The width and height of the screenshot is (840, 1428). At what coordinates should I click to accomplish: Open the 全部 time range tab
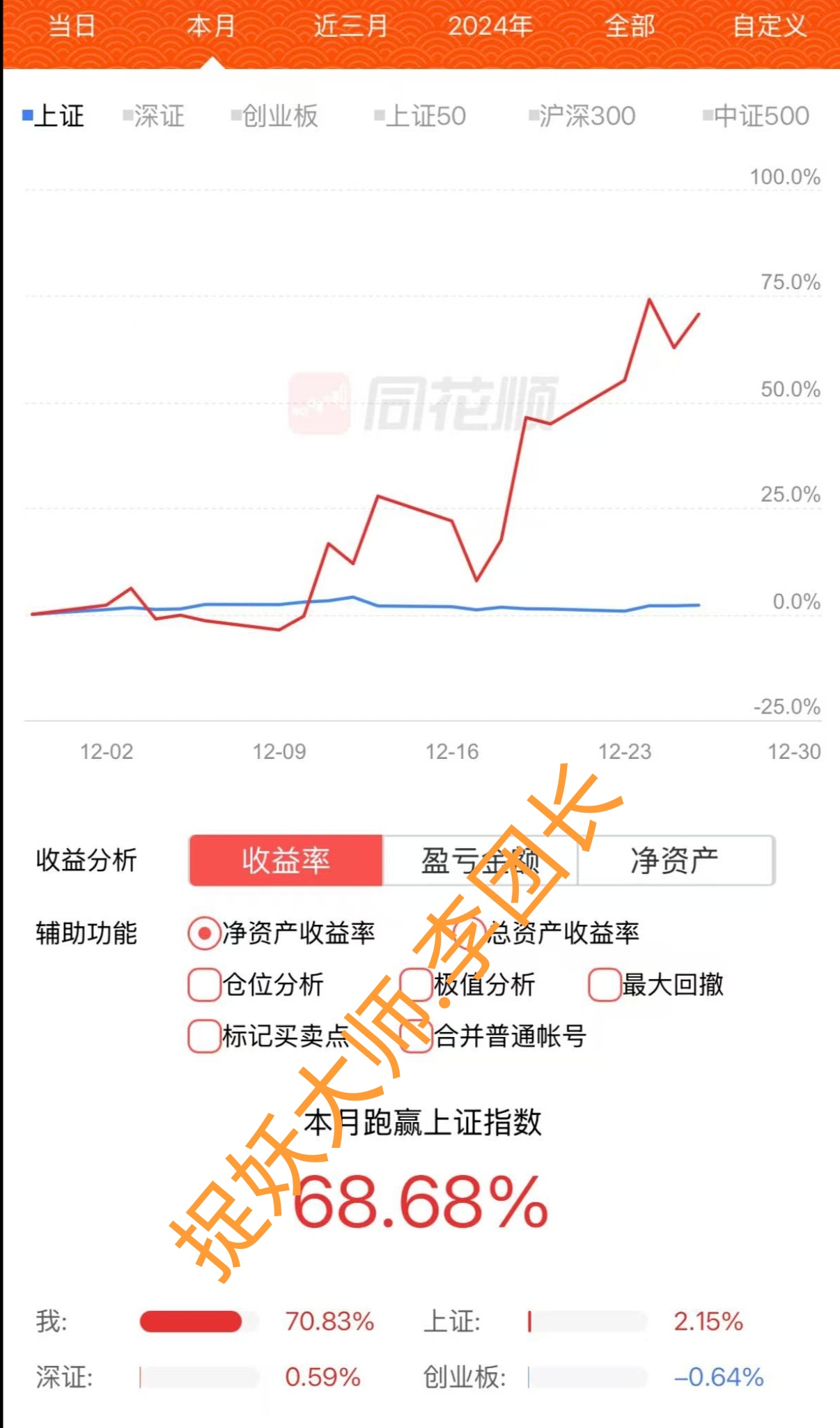tap(630, 26)
